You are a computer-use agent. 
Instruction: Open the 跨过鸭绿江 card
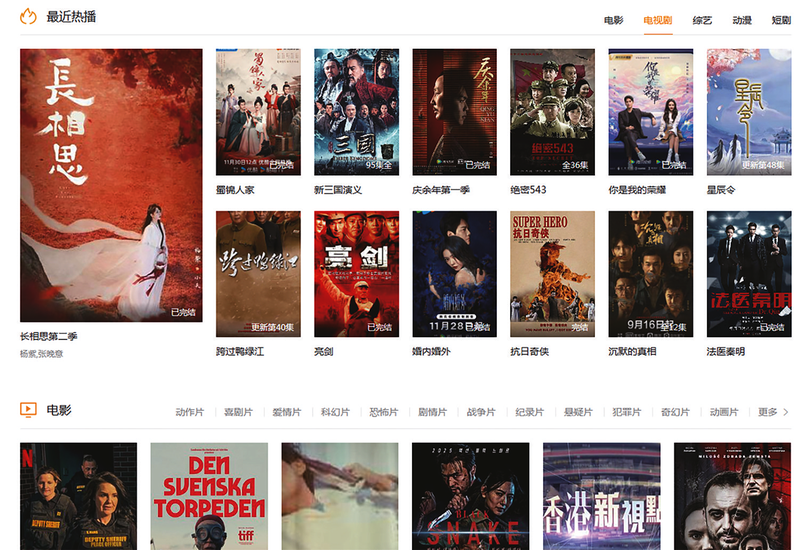258,273
